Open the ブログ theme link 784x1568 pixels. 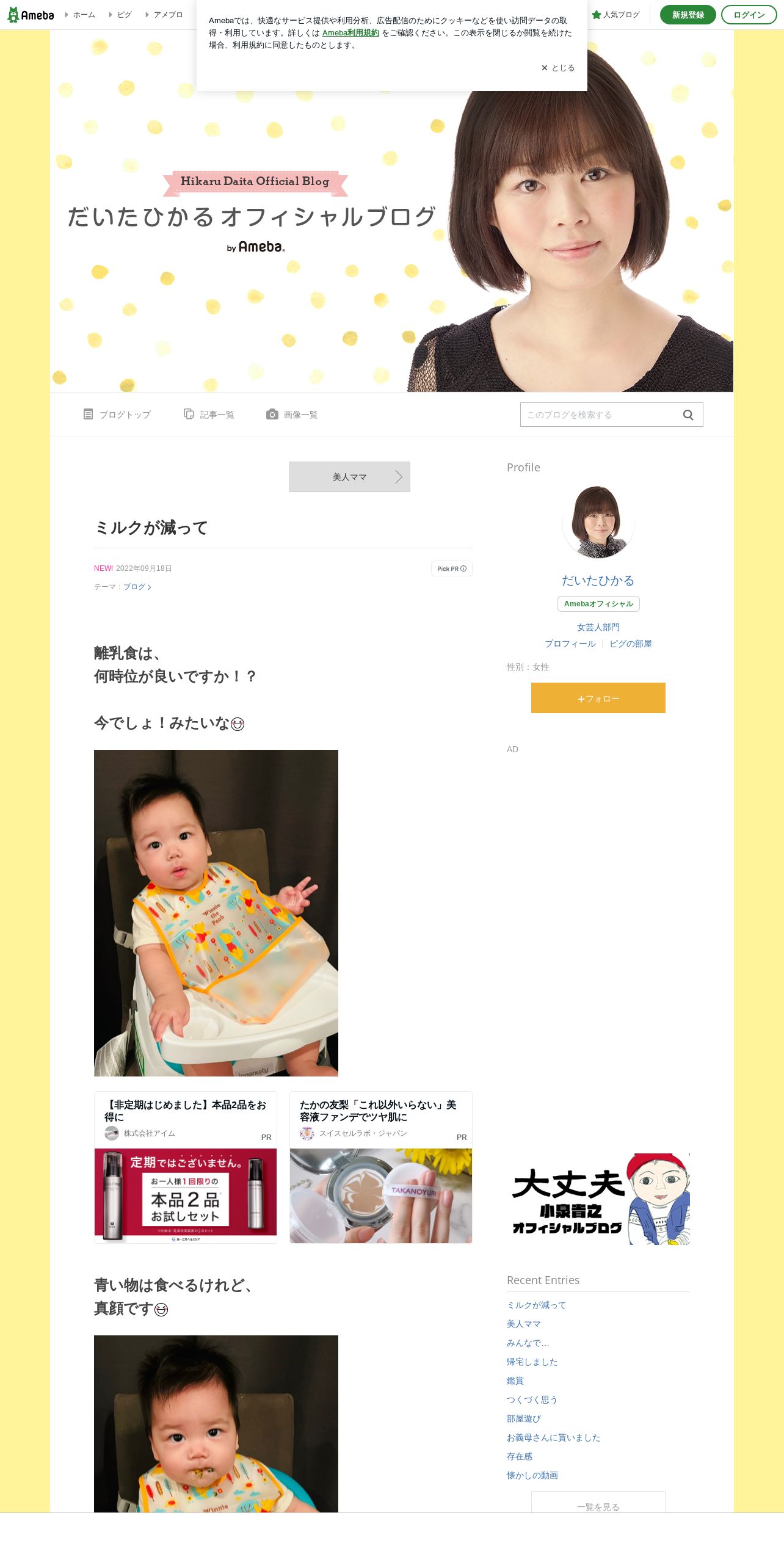click(137, 587)
